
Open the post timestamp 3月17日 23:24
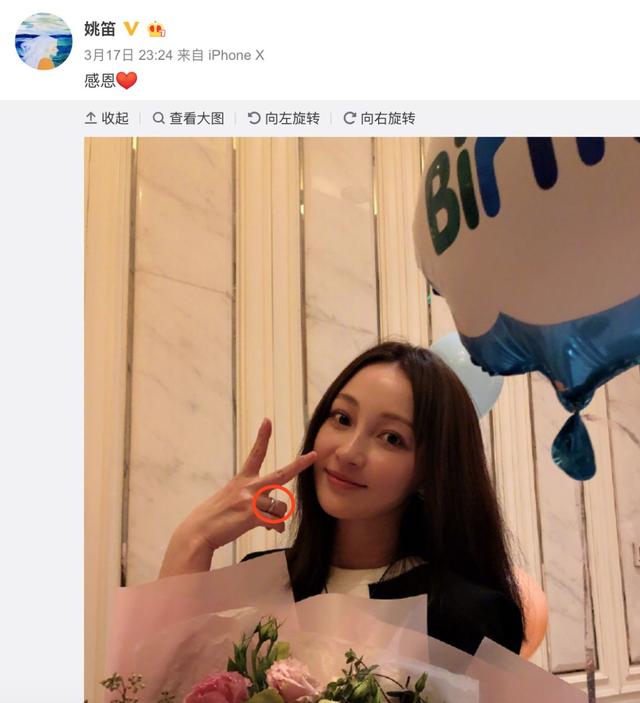[x=128, y=55]
